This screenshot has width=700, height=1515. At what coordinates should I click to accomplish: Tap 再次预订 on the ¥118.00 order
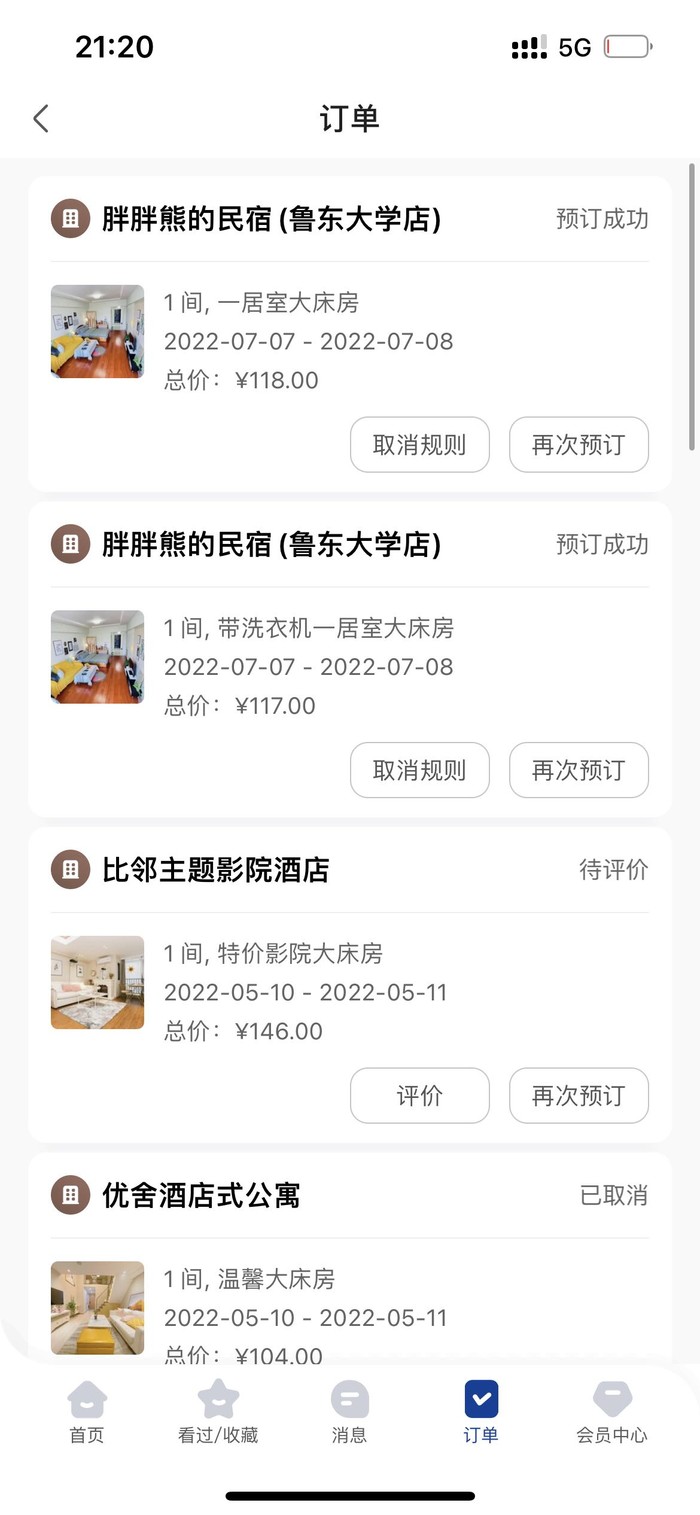point(578,445)
